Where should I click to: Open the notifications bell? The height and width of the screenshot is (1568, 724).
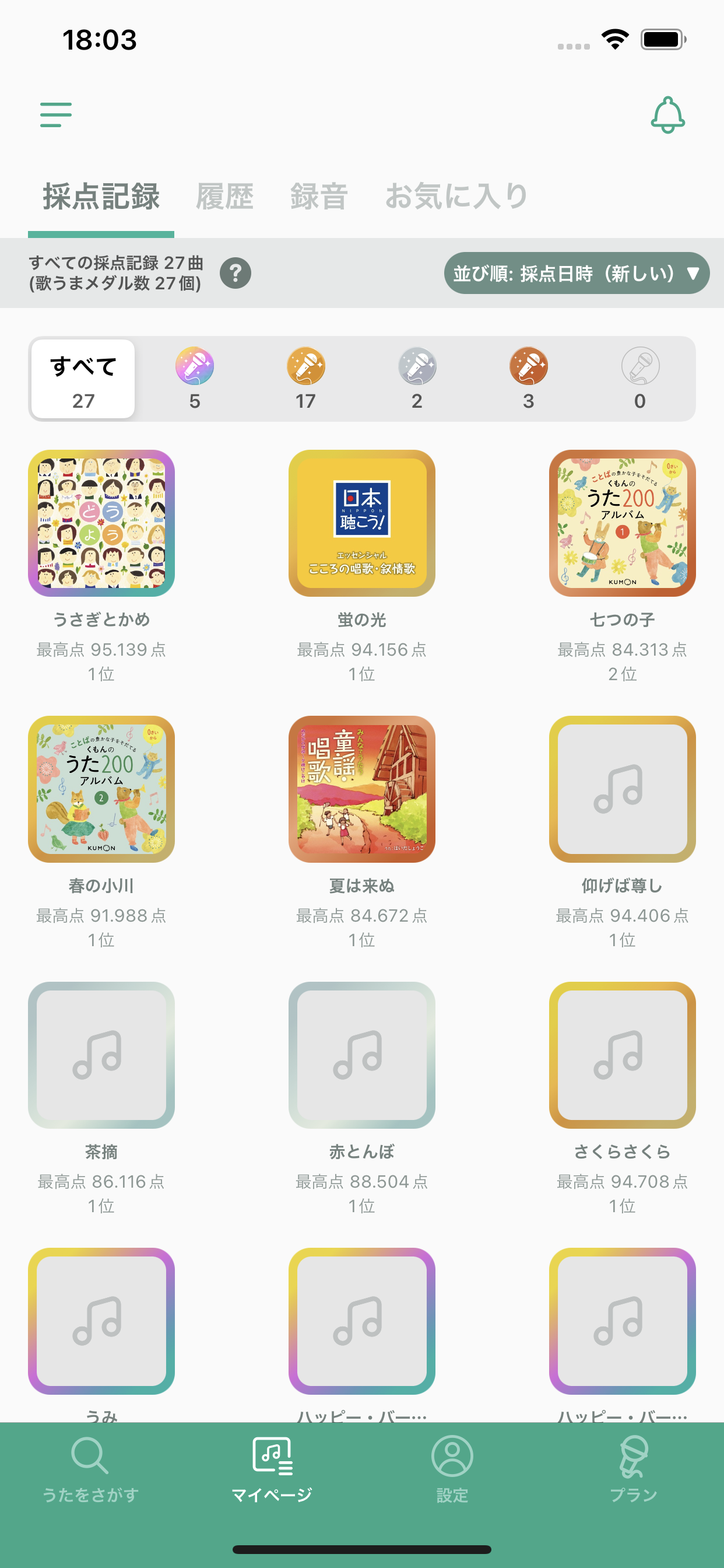click(x=667, y=115)
